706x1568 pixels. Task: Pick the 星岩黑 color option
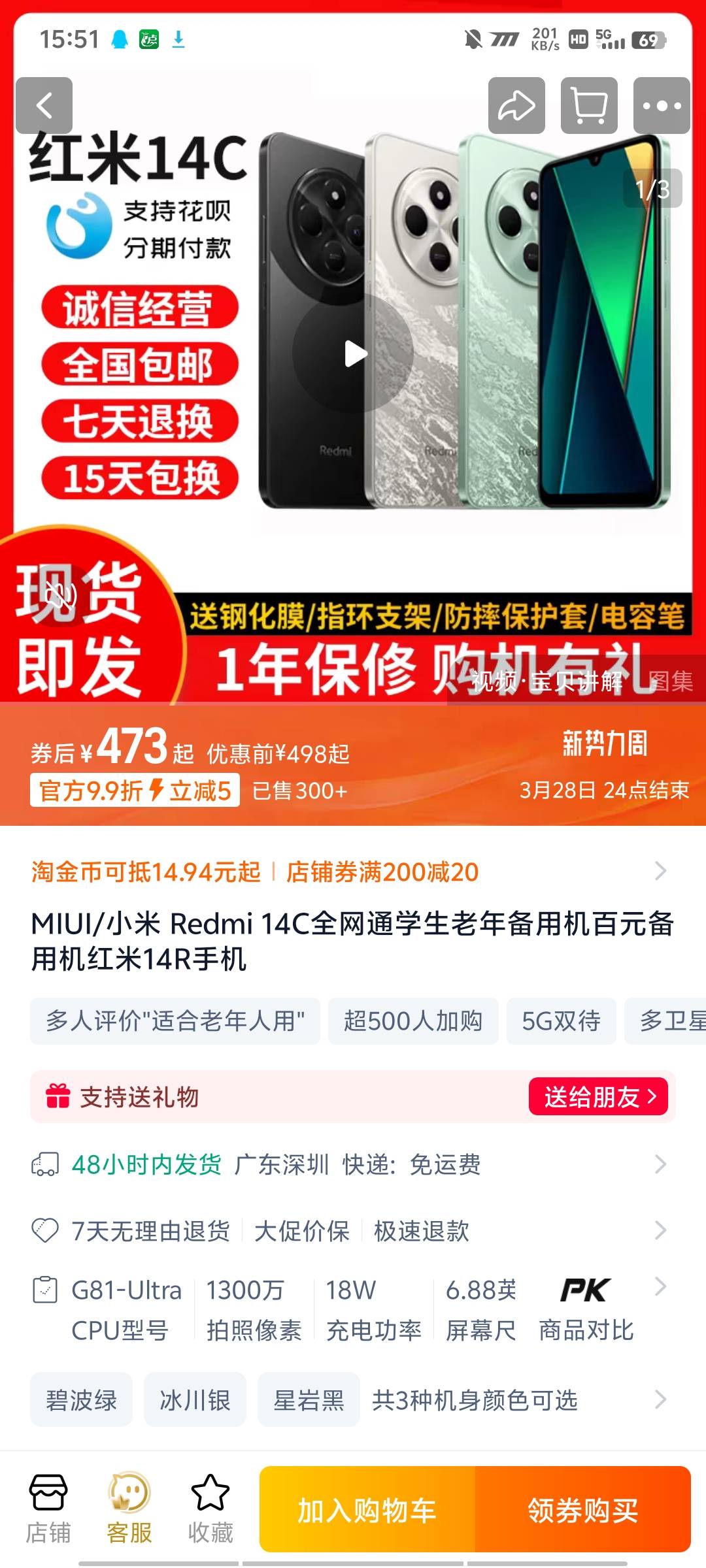309,1399
